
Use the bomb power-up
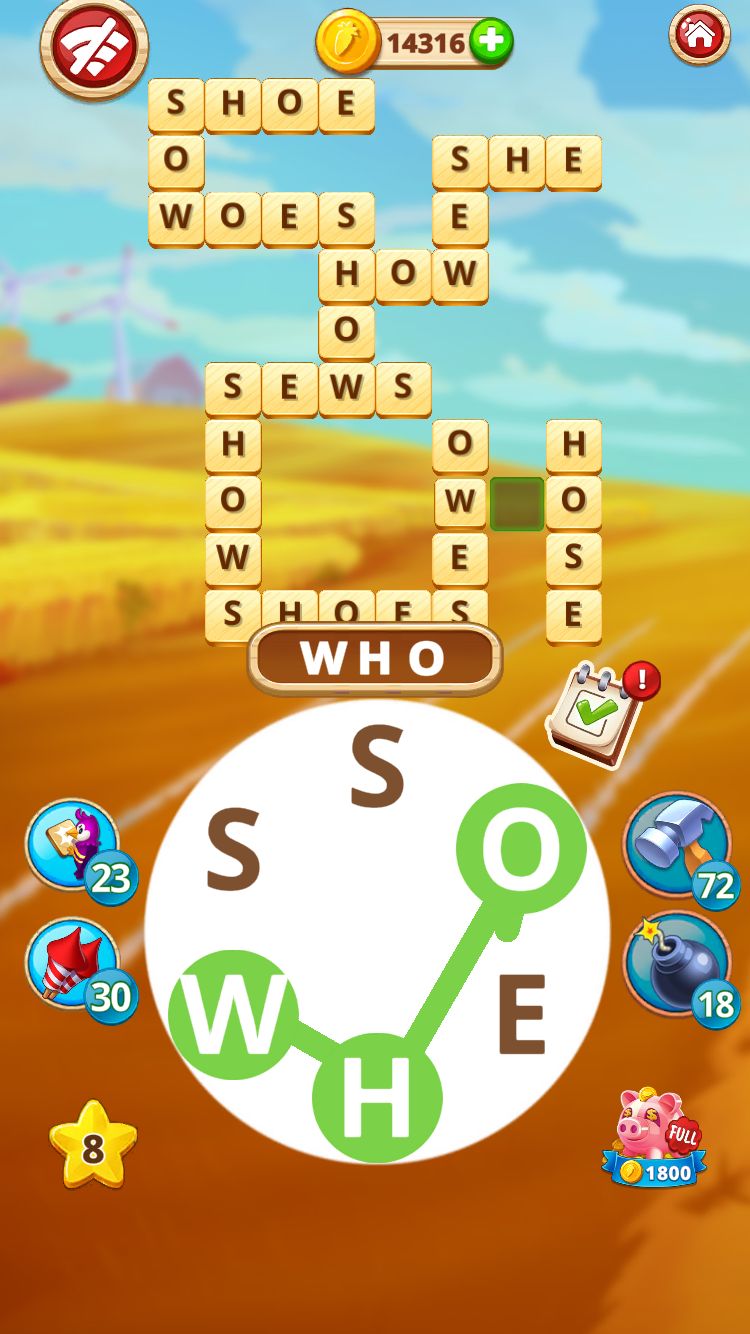point(676,964)
